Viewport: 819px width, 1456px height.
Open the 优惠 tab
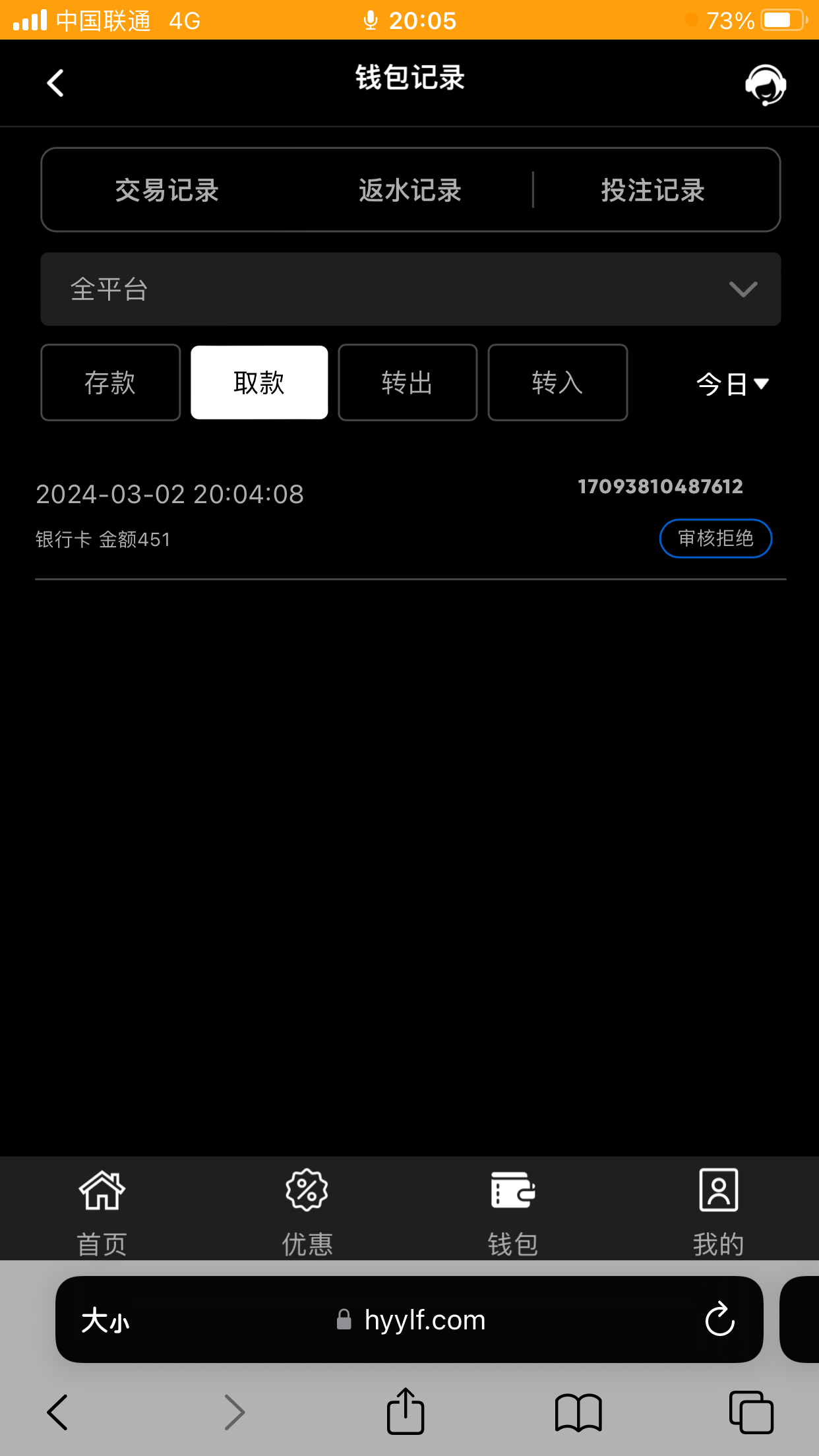click(x=307, y=1211)
